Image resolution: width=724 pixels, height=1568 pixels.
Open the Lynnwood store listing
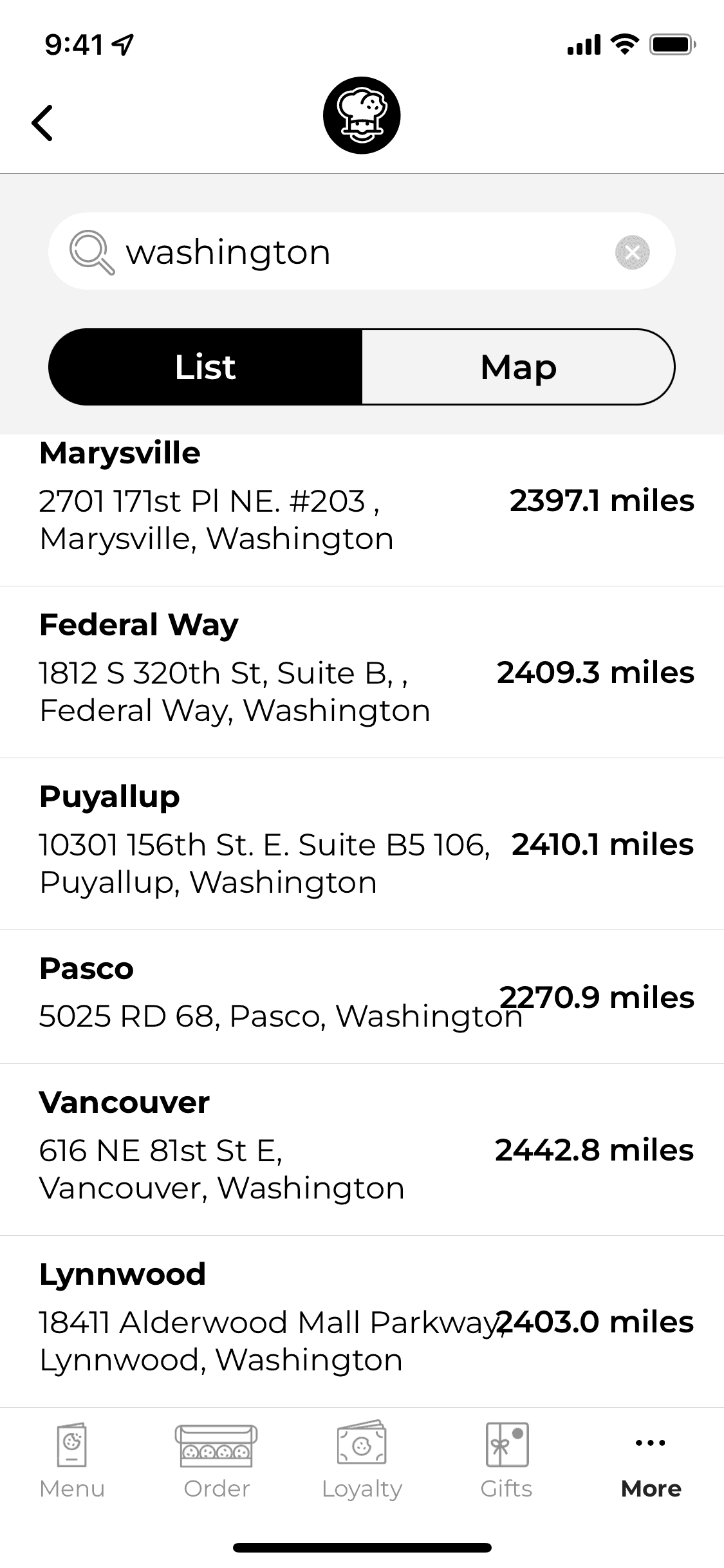click(362, 1321)
